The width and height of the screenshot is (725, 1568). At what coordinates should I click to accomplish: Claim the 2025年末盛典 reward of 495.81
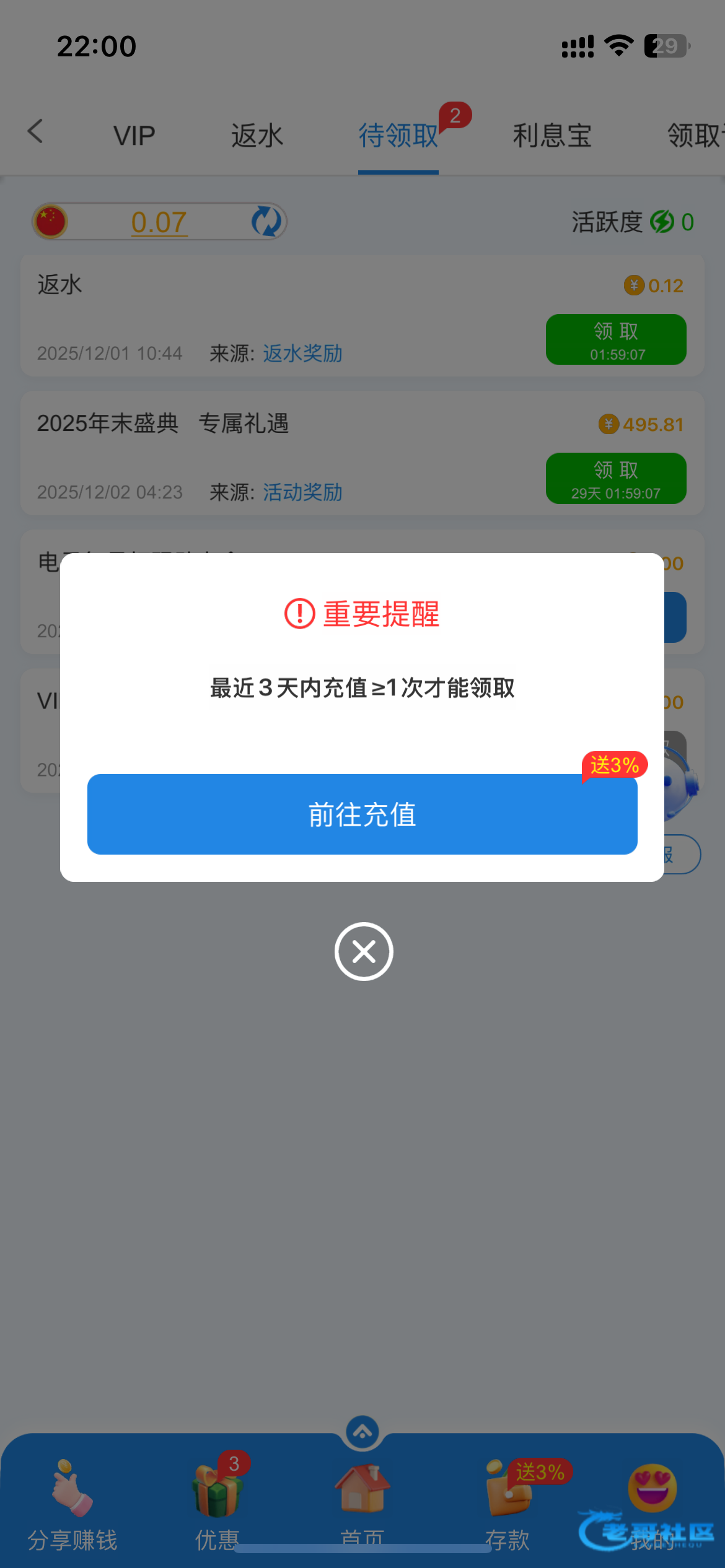point(615,478)
